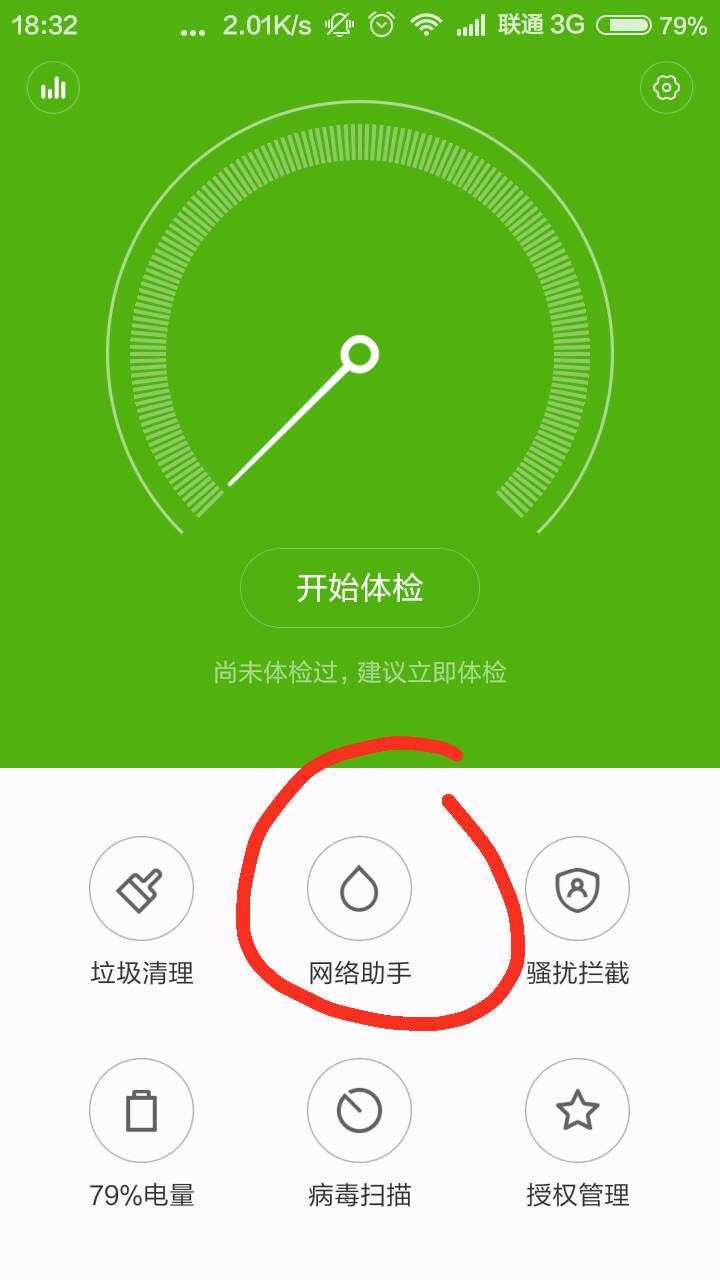Tap the brush icon above 垃圾清理
720x1280 pixels.
pos(142,889)
